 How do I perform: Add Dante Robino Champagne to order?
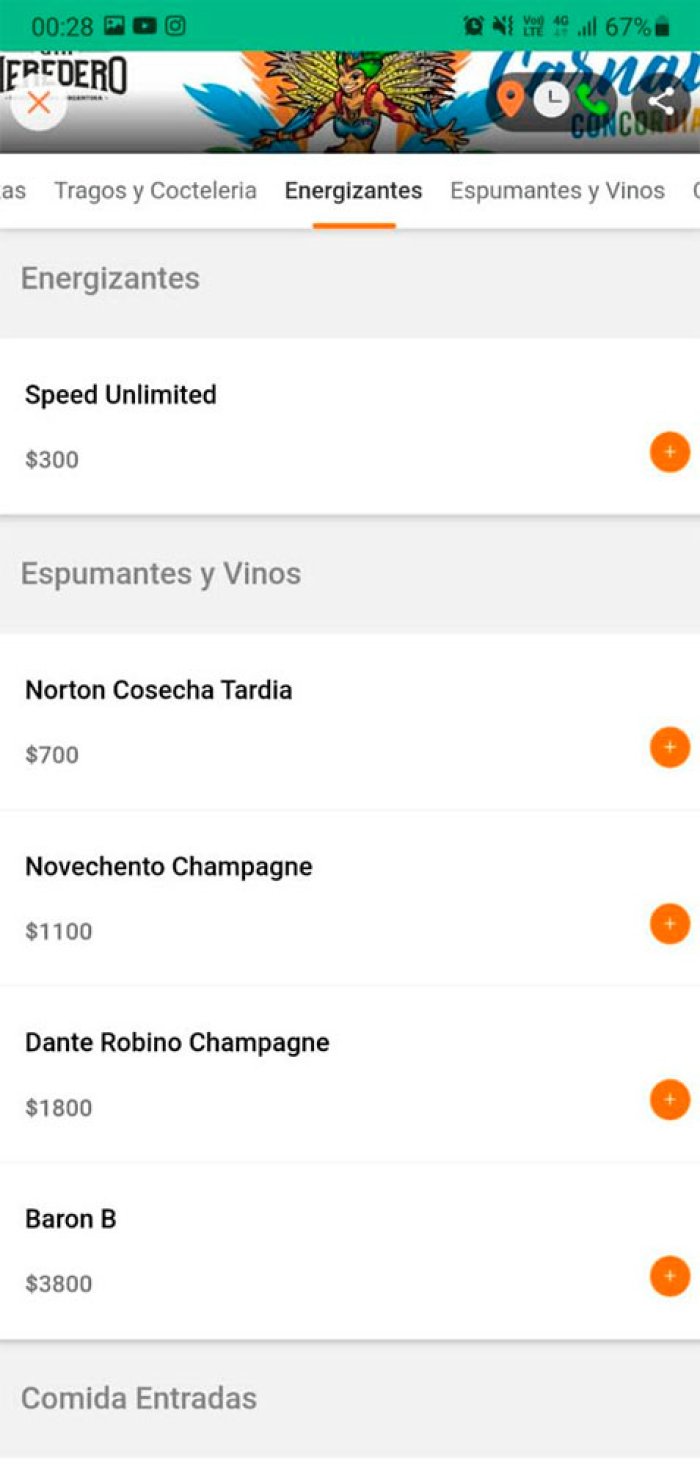pyautogui.click(x=670, y=1100)
